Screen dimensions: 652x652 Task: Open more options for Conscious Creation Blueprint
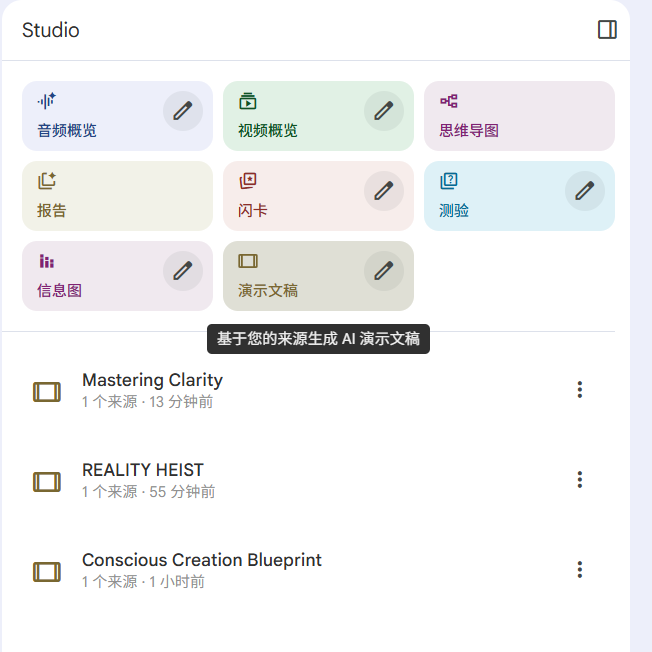(579, 570)
